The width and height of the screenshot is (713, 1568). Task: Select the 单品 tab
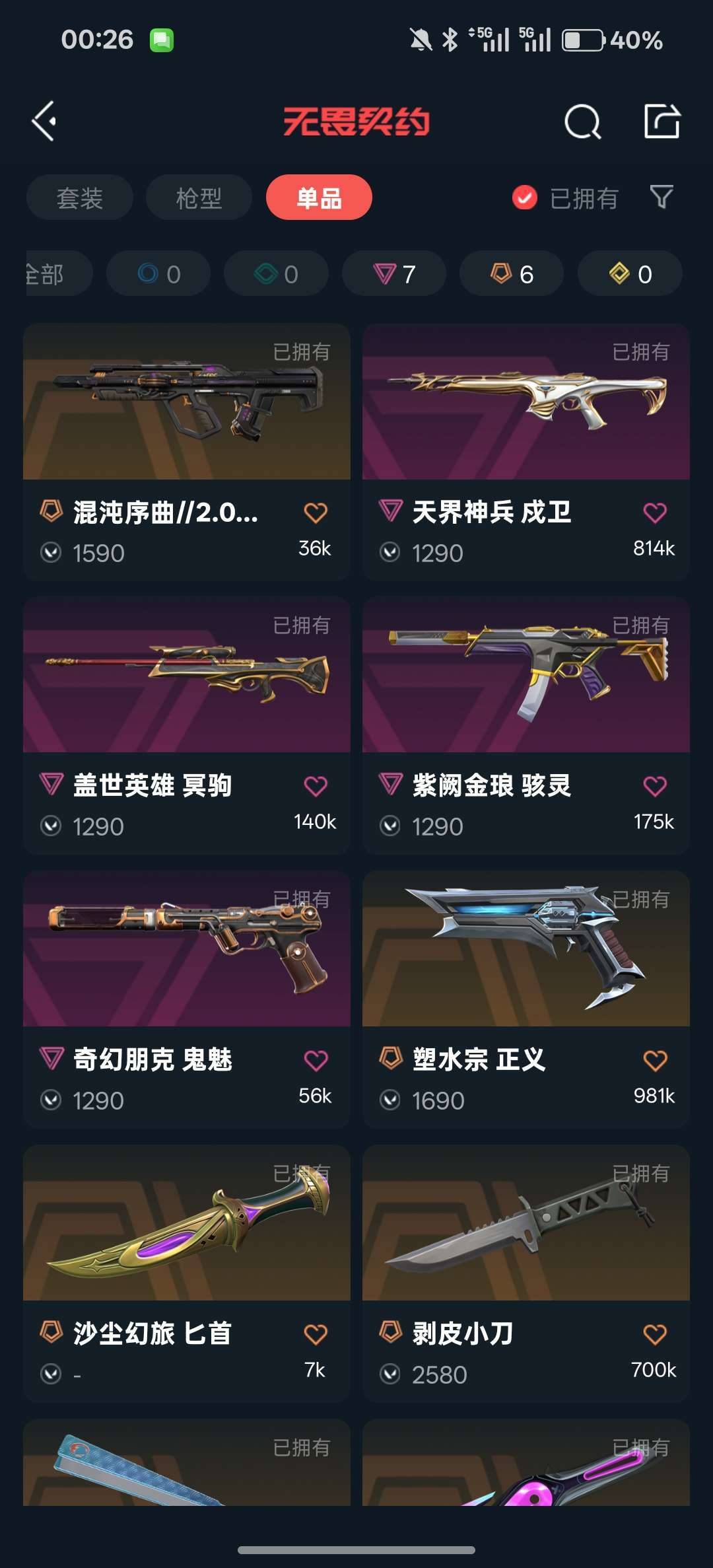click(x=319, y=197)
